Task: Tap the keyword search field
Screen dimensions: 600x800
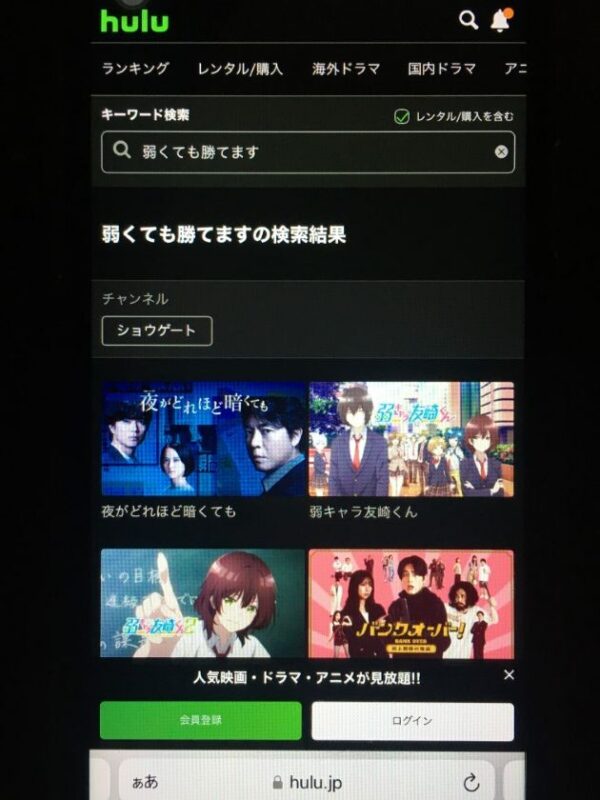Action: click(300, 152)
